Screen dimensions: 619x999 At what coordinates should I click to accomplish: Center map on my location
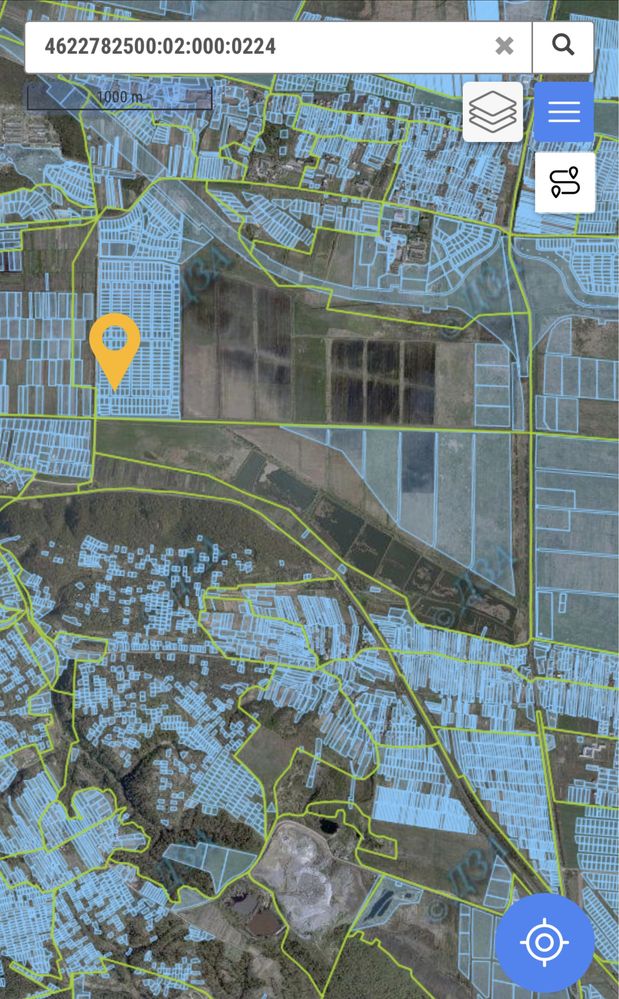tap(544, 942)
